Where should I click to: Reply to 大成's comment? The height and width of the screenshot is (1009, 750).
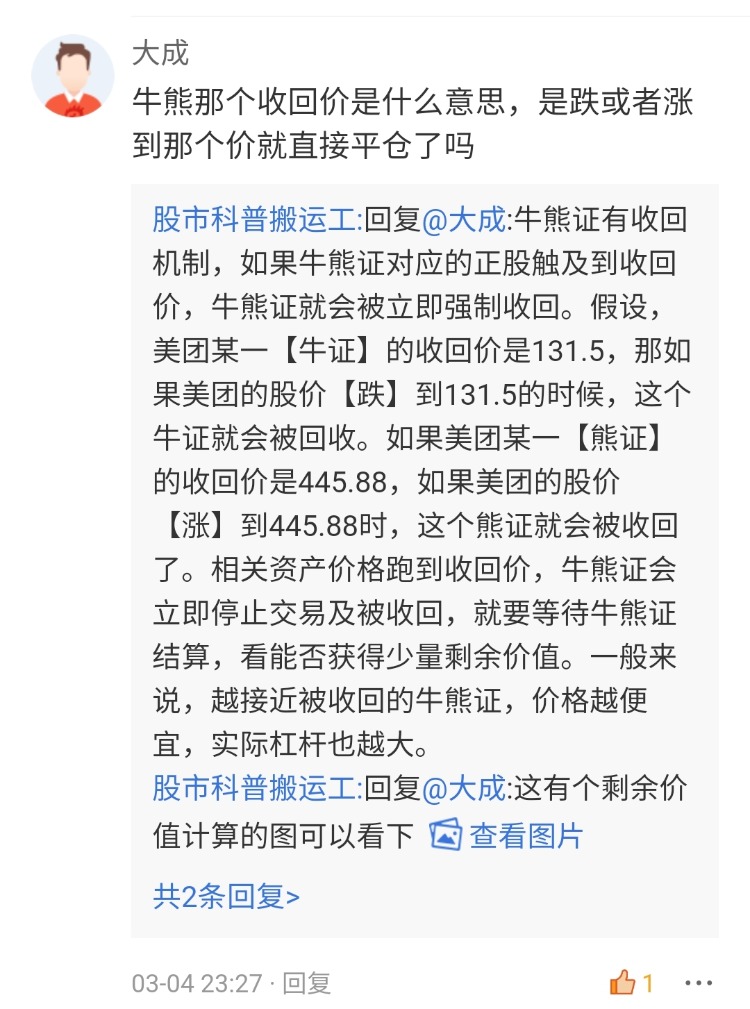pos(306,983)
